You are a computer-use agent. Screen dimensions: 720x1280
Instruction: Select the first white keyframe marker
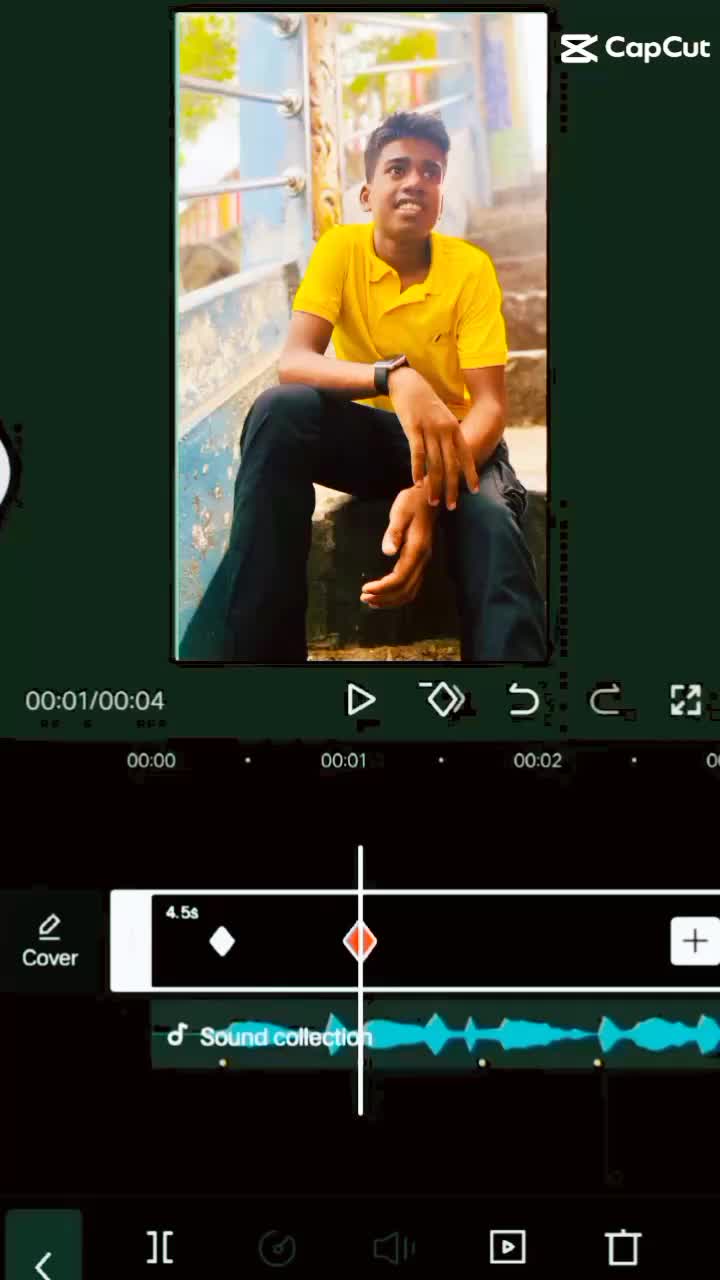coord(222,941)
